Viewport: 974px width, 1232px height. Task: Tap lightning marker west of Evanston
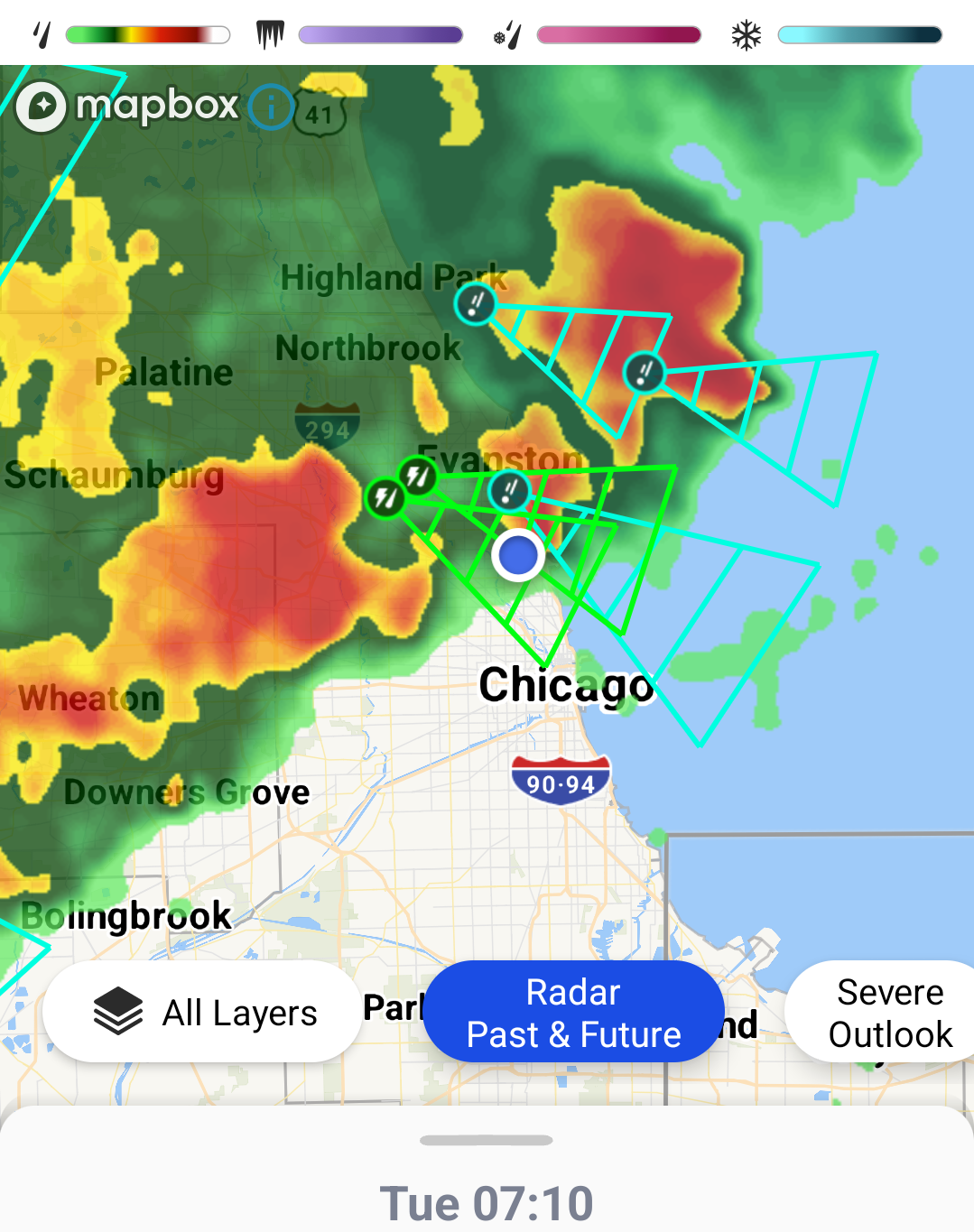pos(385,497)
